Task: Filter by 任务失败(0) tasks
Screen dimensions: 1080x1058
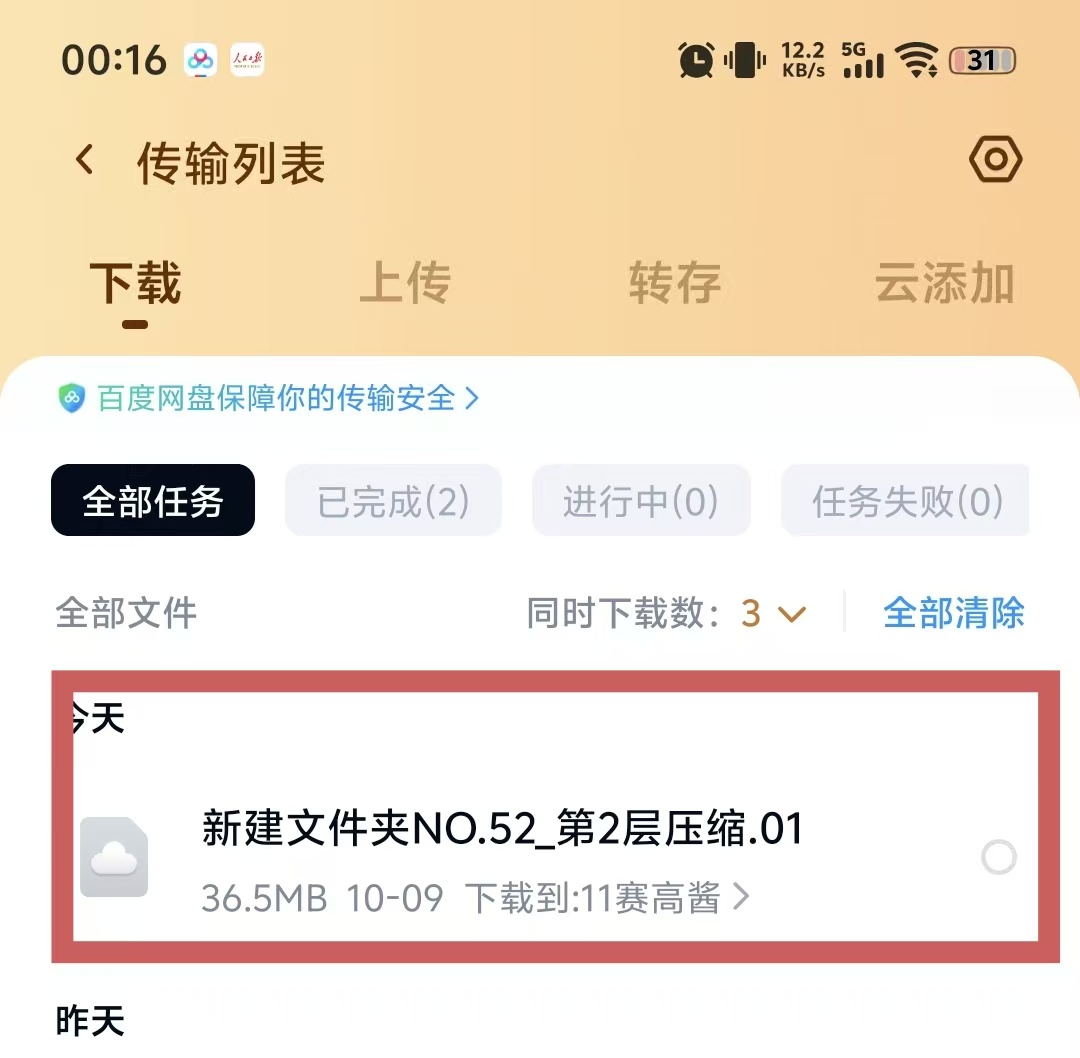Action: click(906, 501)
